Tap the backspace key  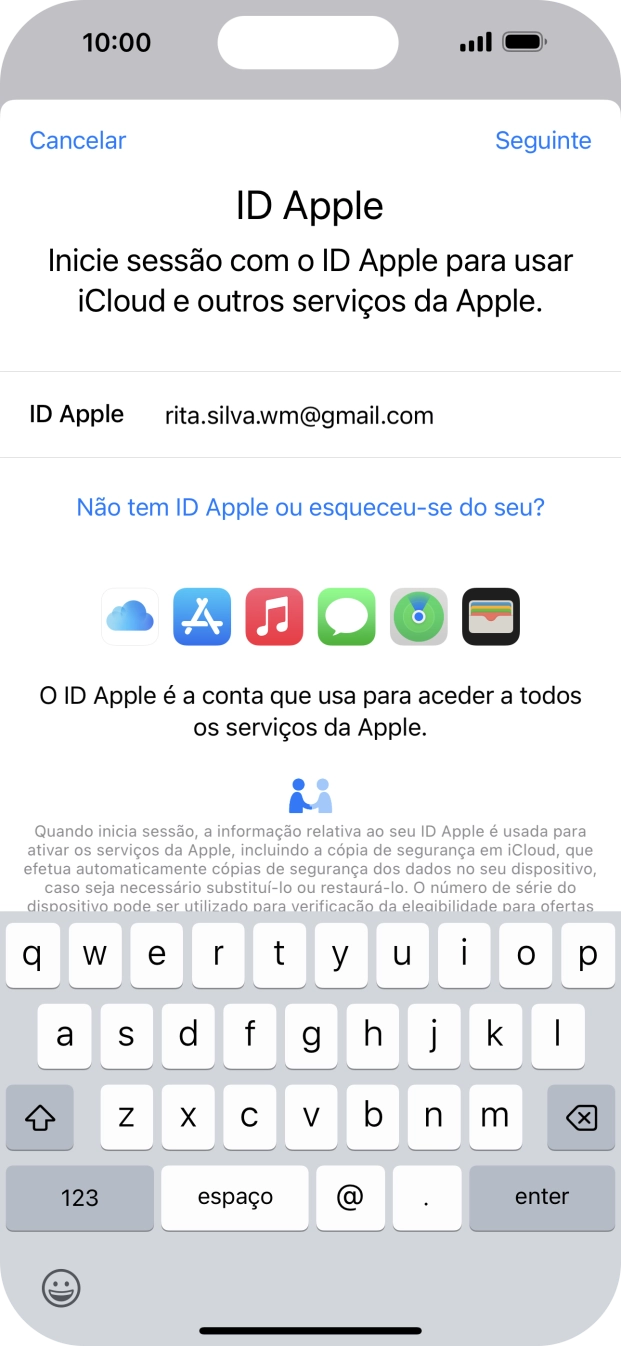(x=580, y=1117)
